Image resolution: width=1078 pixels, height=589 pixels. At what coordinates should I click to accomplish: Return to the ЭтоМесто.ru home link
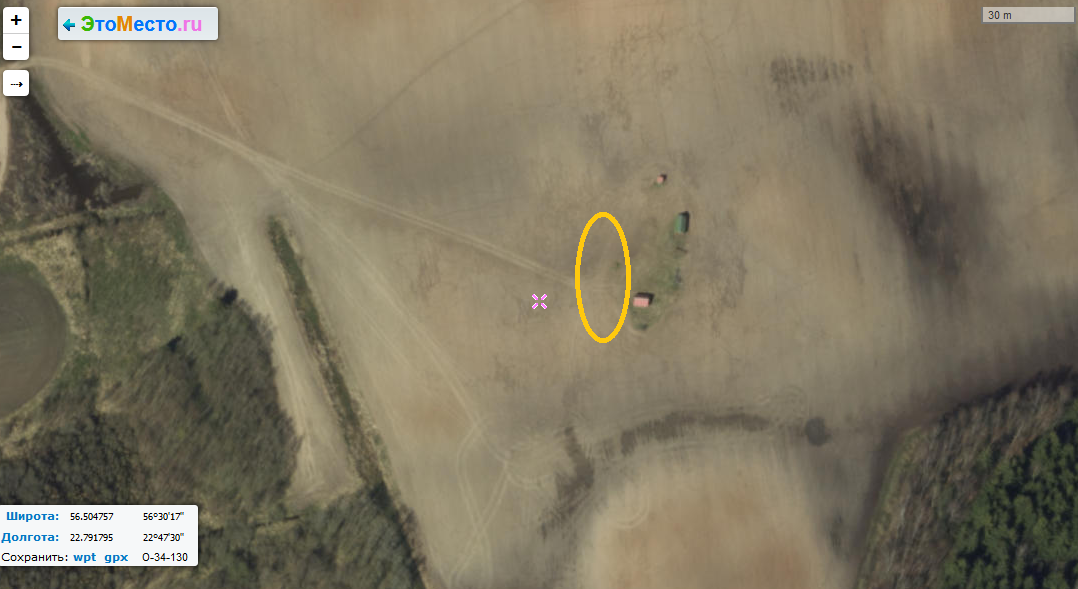tap(139, 24)
